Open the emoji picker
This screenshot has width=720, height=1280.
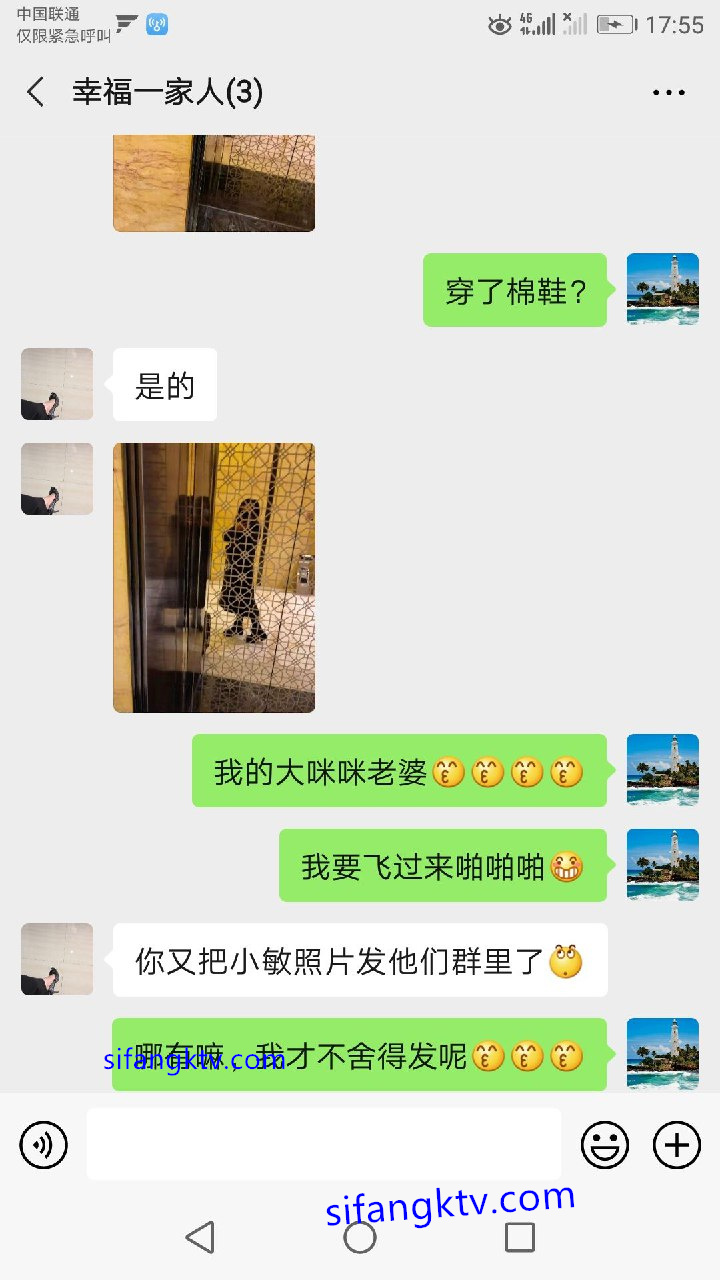click(605, 1145)
